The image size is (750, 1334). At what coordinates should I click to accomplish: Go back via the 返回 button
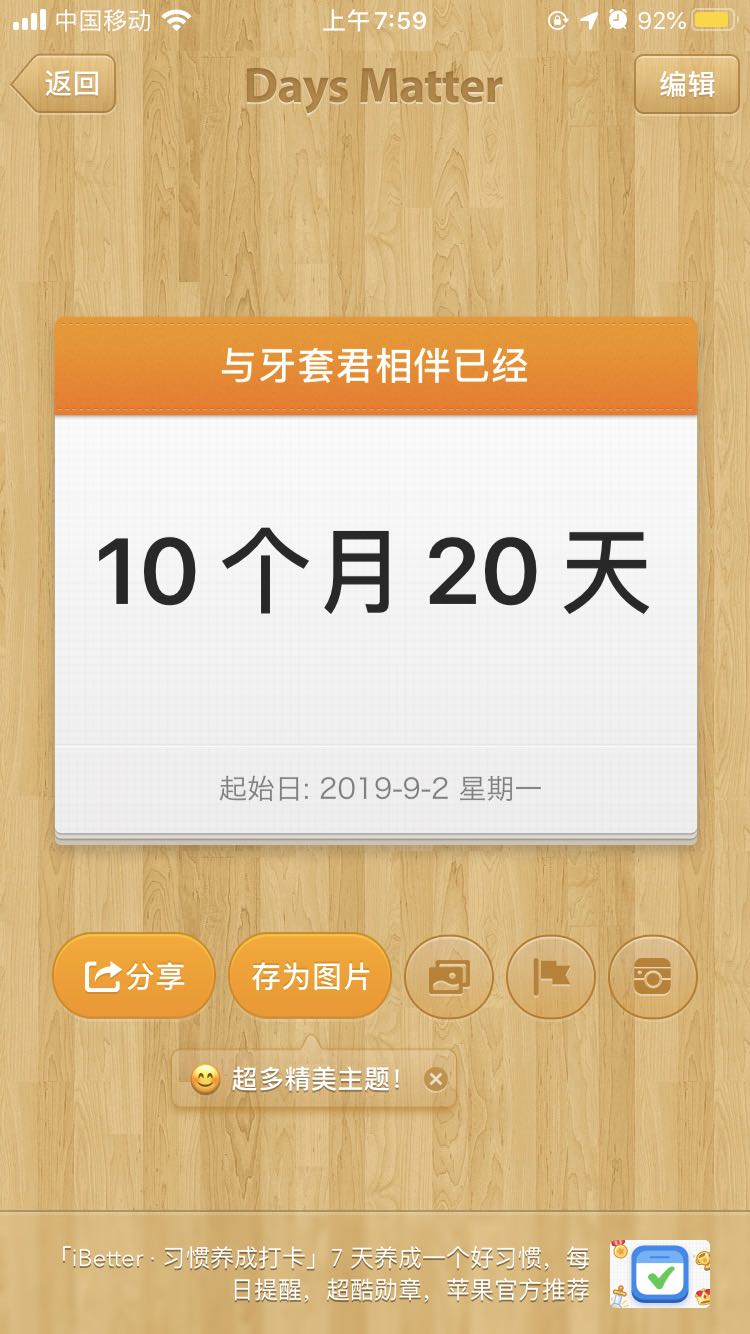(x=66, y=84)
